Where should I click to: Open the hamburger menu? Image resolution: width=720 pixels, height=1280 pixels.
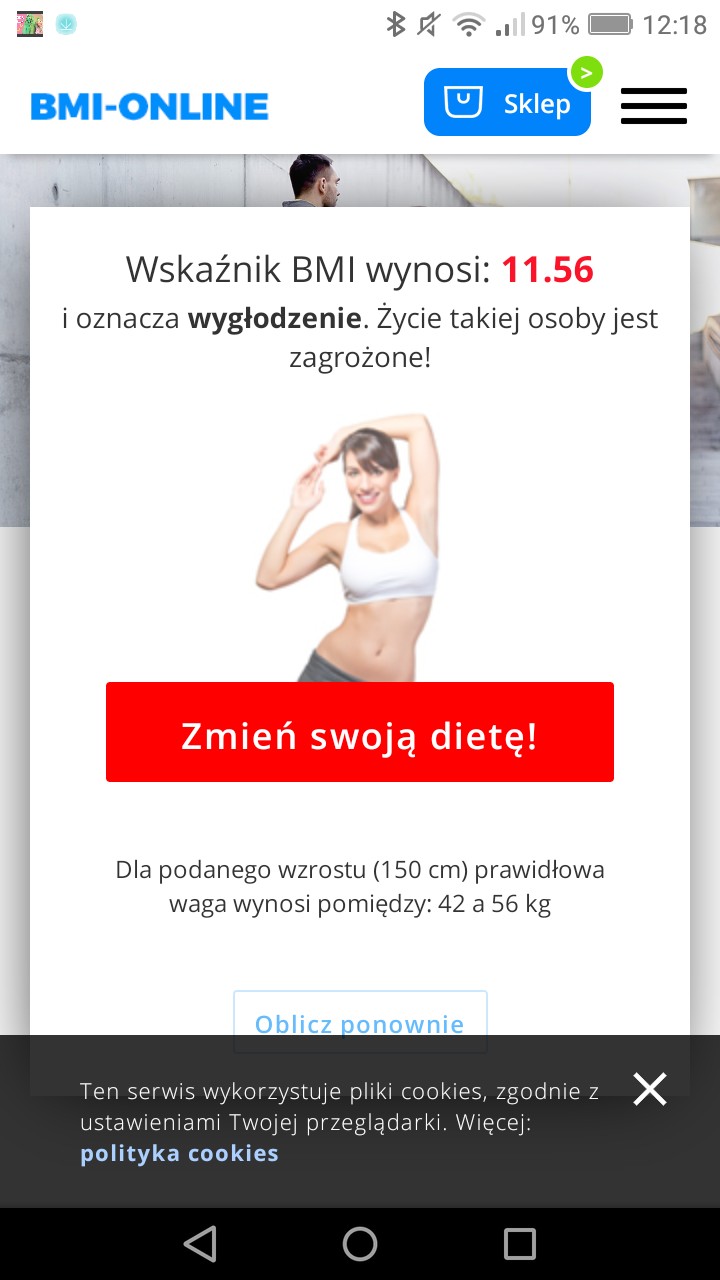[x=653, y=105]
